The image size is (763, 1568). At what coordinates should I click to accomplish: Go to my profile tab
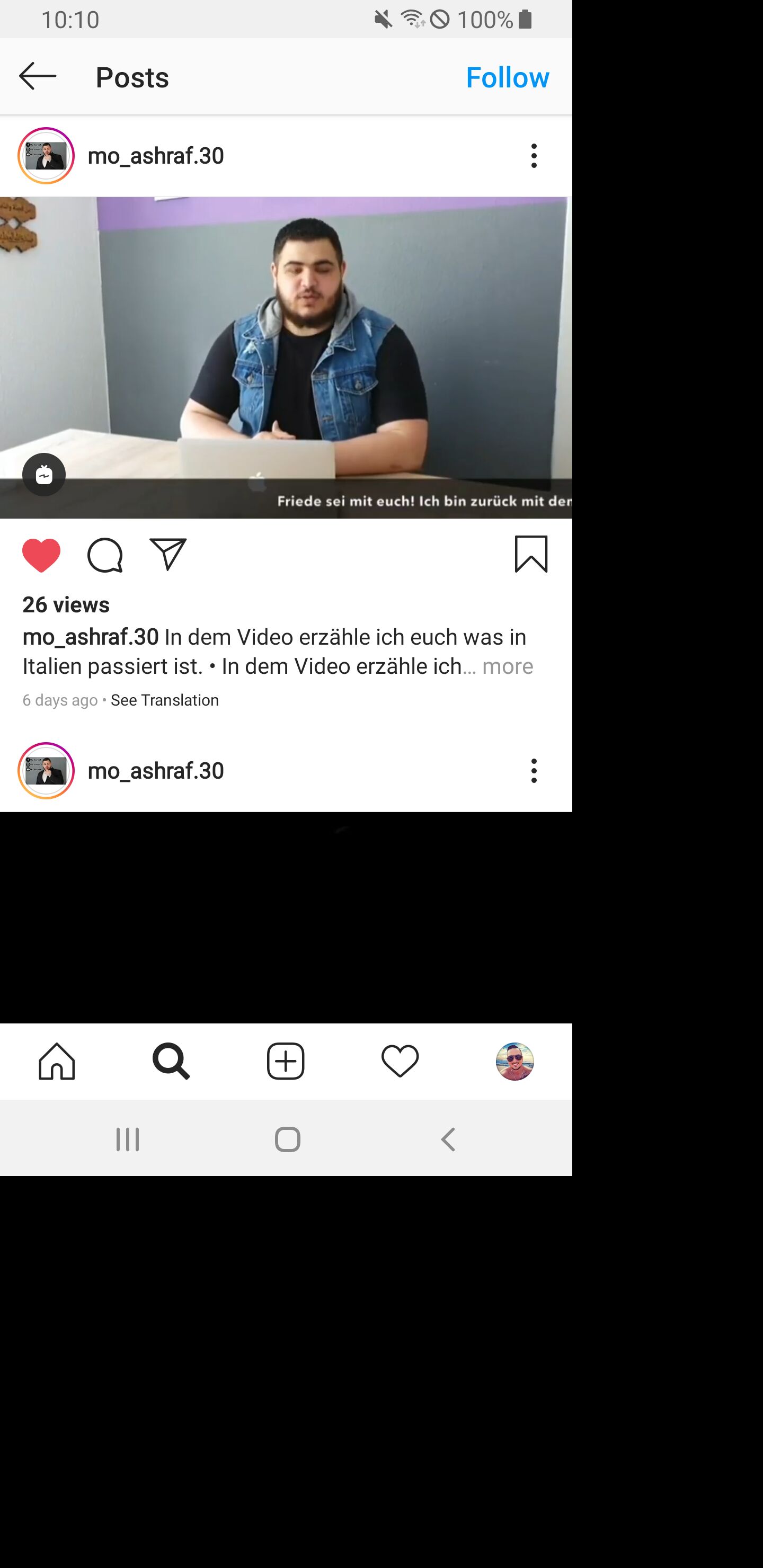[x=514, y=1061]
